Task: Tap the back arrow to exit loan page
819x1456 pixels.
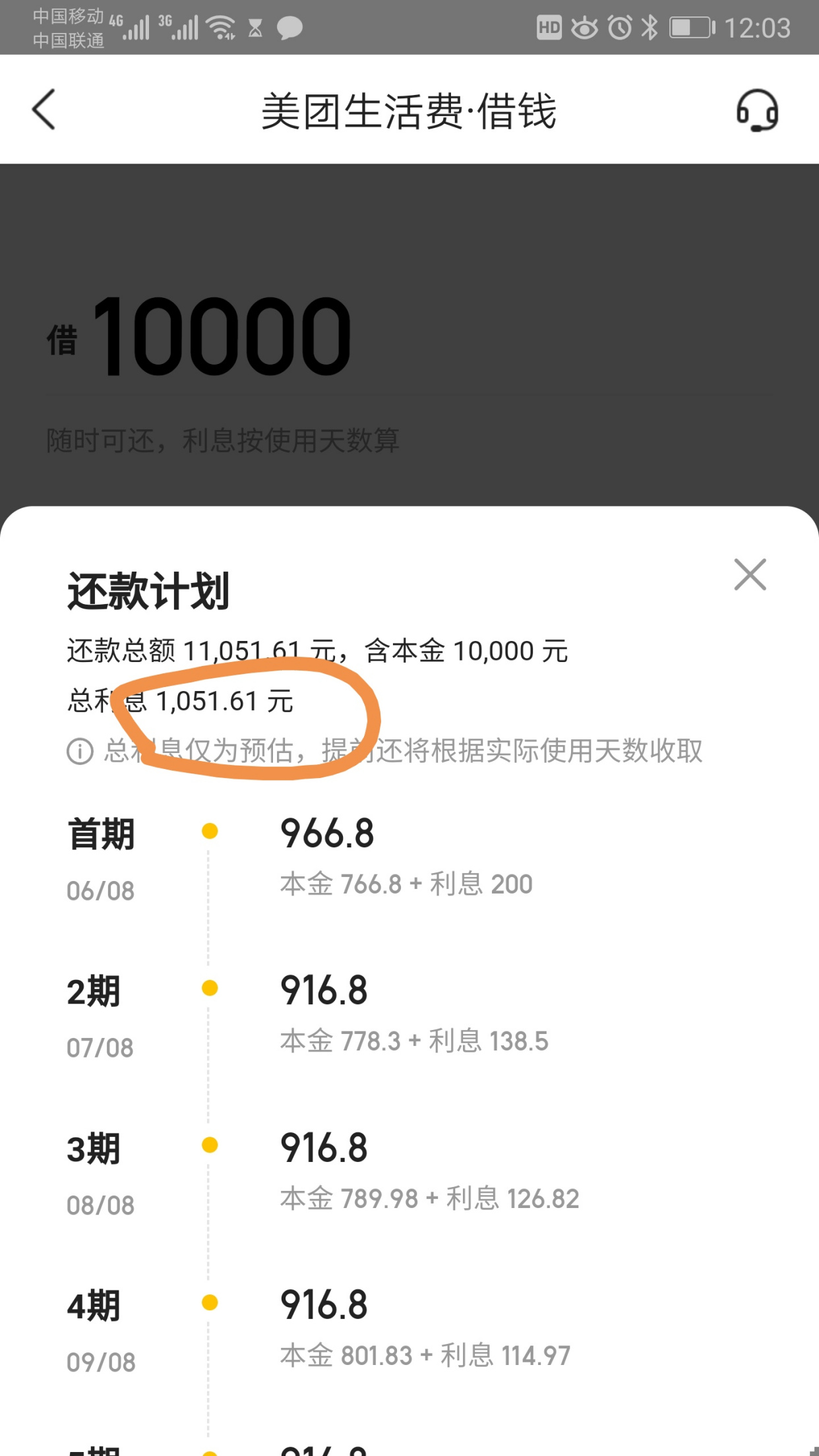Action: tap(44, 109)
